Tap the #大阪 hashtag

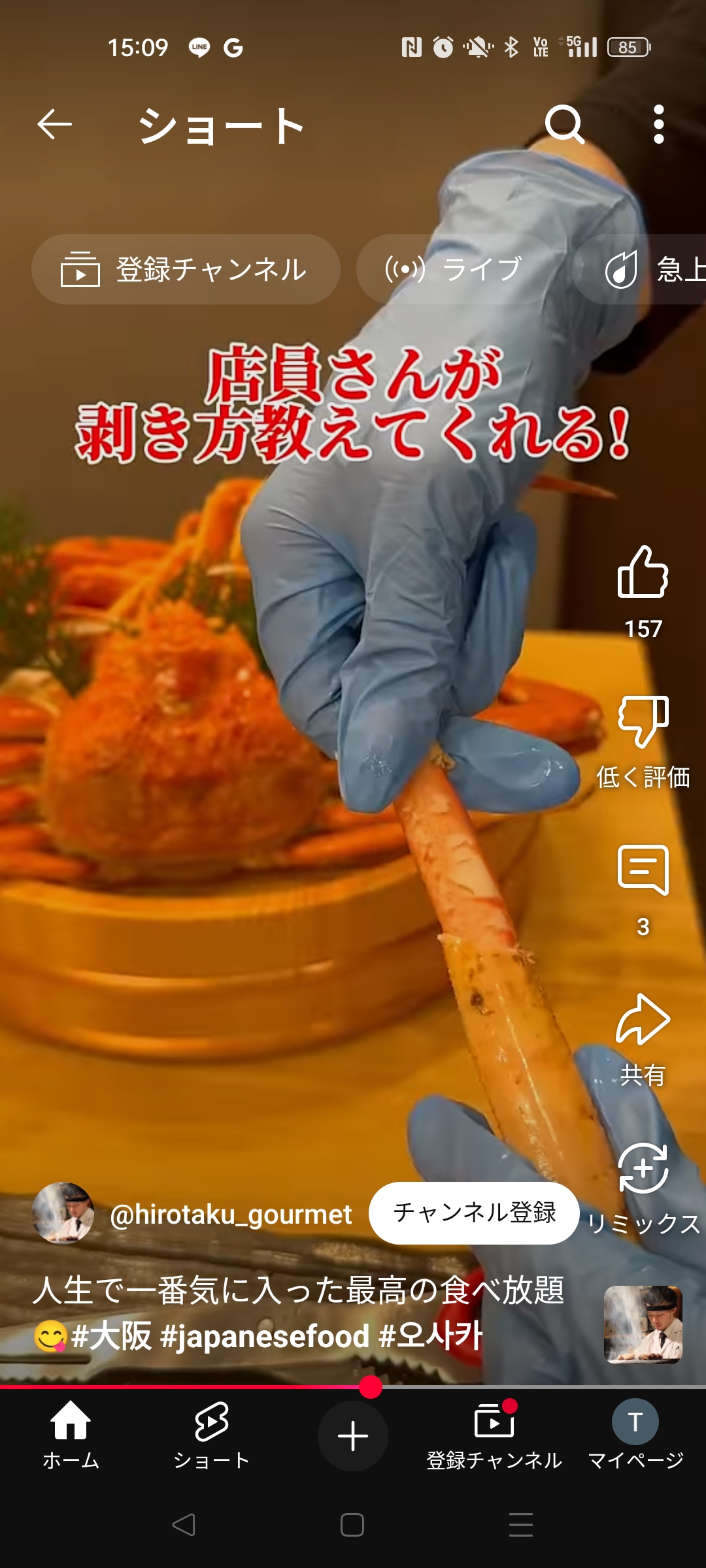(111, 1336)
